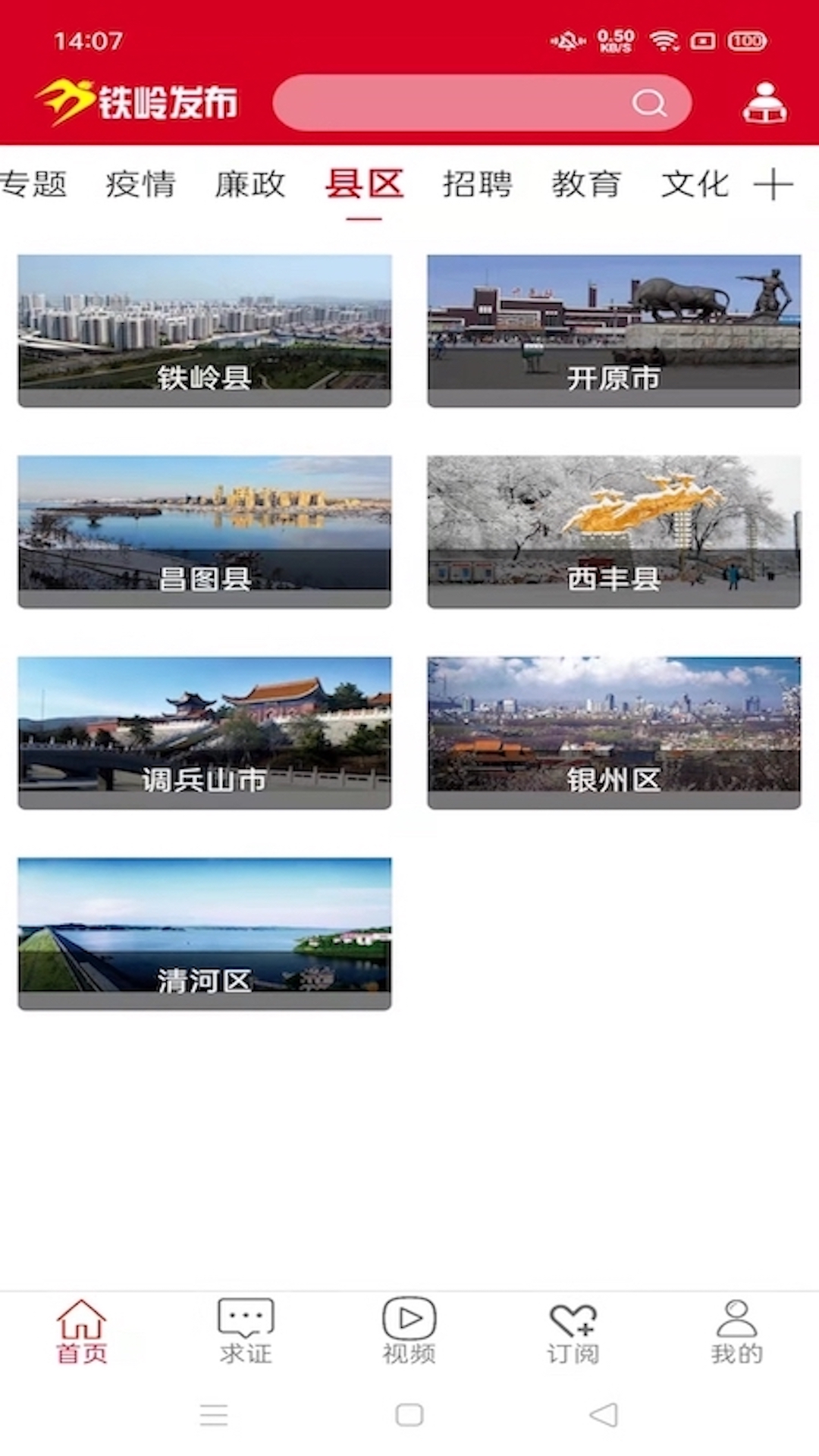Tap the search box in the header
The image size is (819, 1456).
point(482,102)
